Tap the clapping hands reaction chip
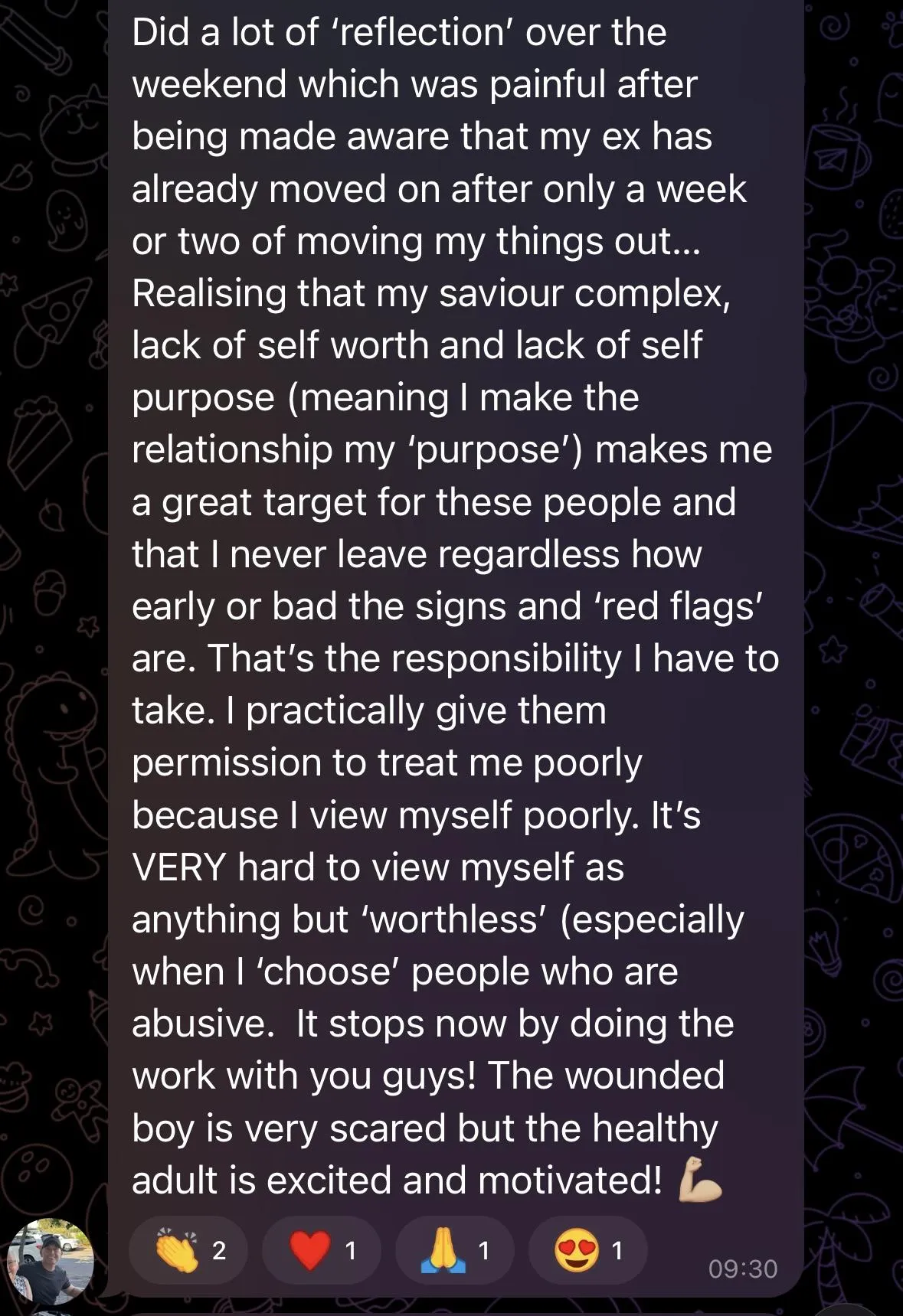903x1316 pixels. click(x=188, y=1250)
